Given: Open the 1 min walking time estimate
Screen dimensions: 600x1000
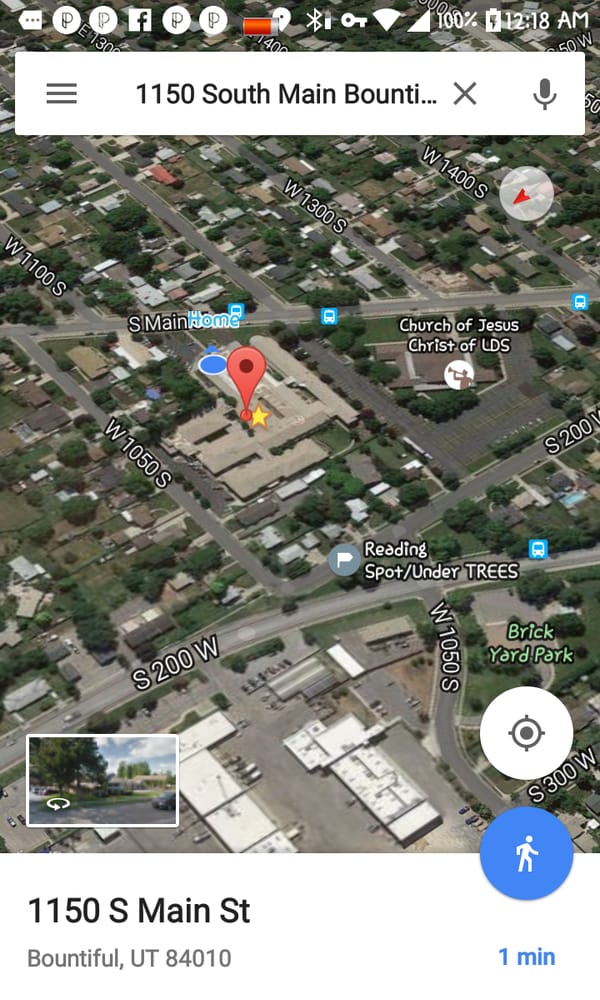Looking at the screenshot, I should (x=526, y=957).
